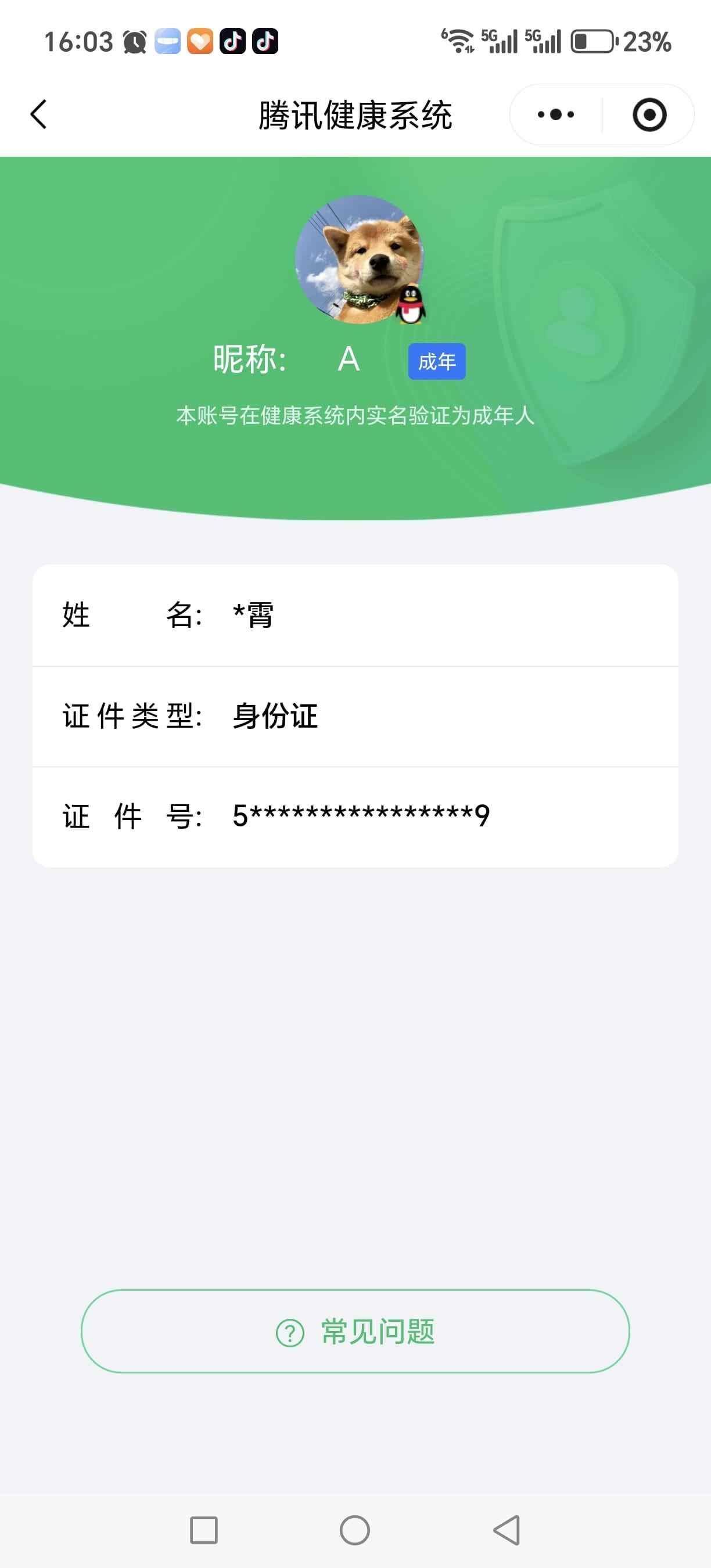The image size is (711, 1568).
Task: Tap the alarm clock icon in the status bar
Action: tap(135, 40)
